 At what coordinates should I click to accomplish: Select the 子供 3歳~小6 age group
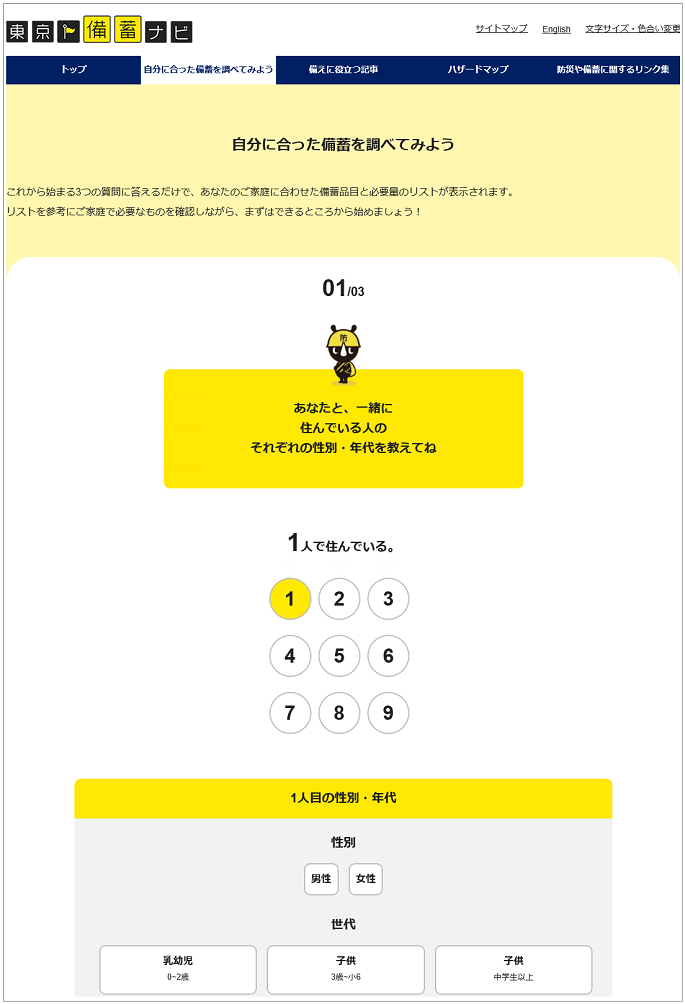[345, 968]
